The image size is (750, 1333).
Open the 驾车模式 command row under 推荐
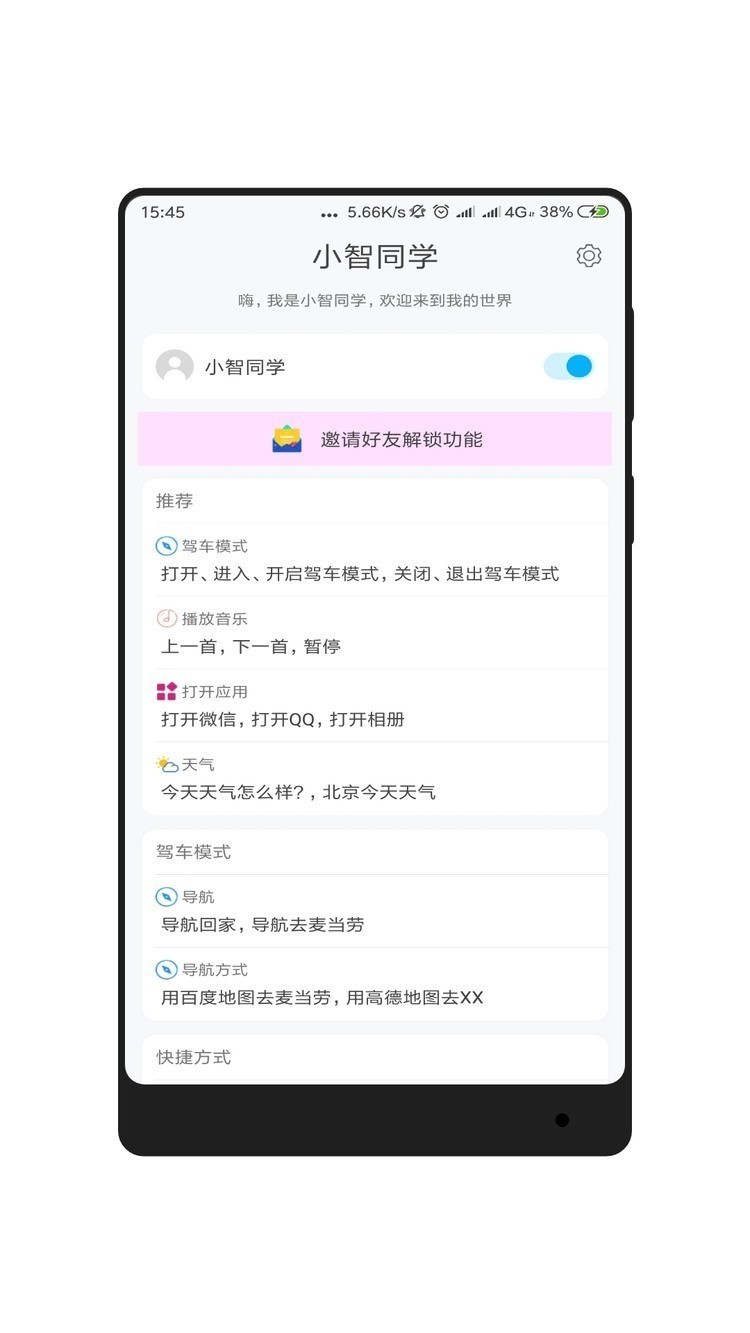[375, 560]
